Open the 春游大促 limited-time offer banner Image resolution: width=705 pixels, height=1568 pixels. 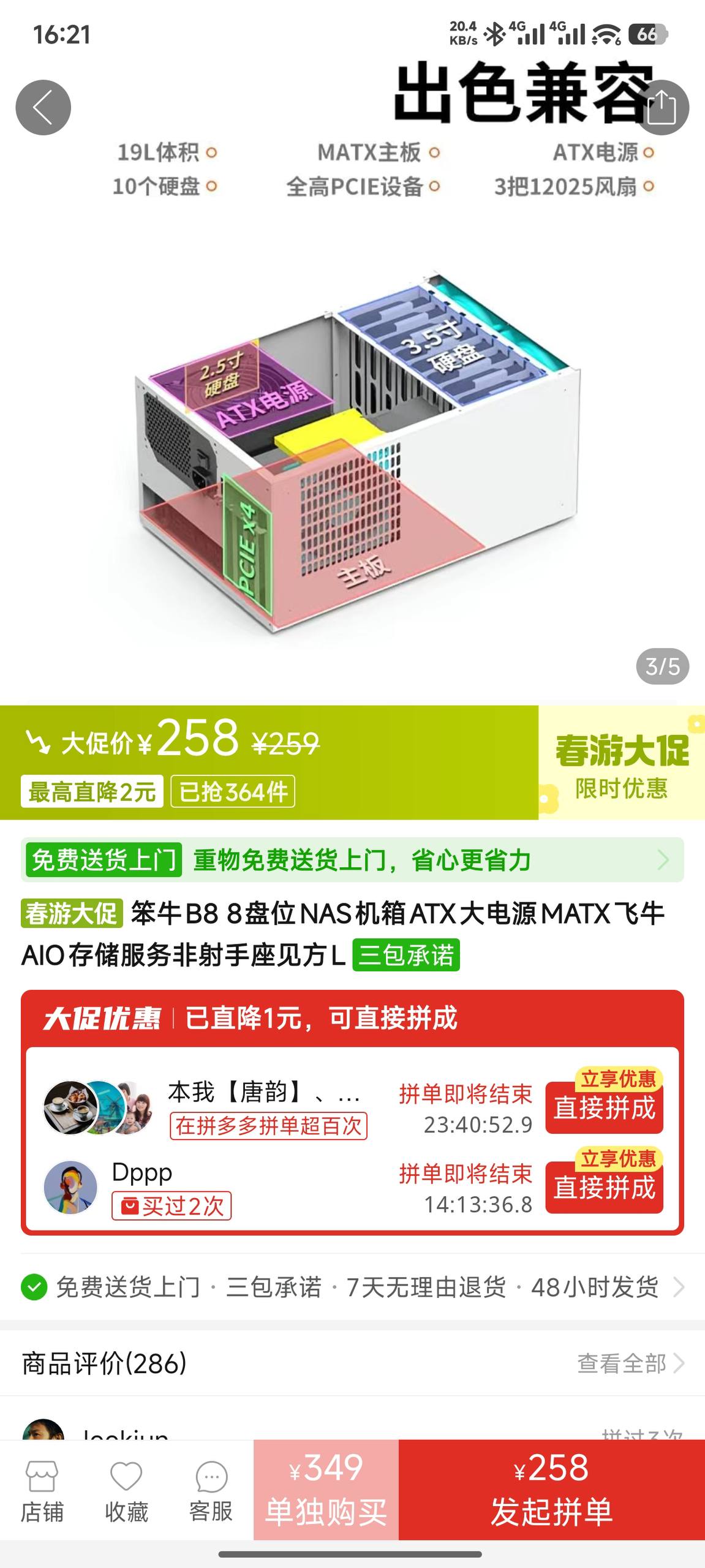pyautogui.click(x=621, y=763)
